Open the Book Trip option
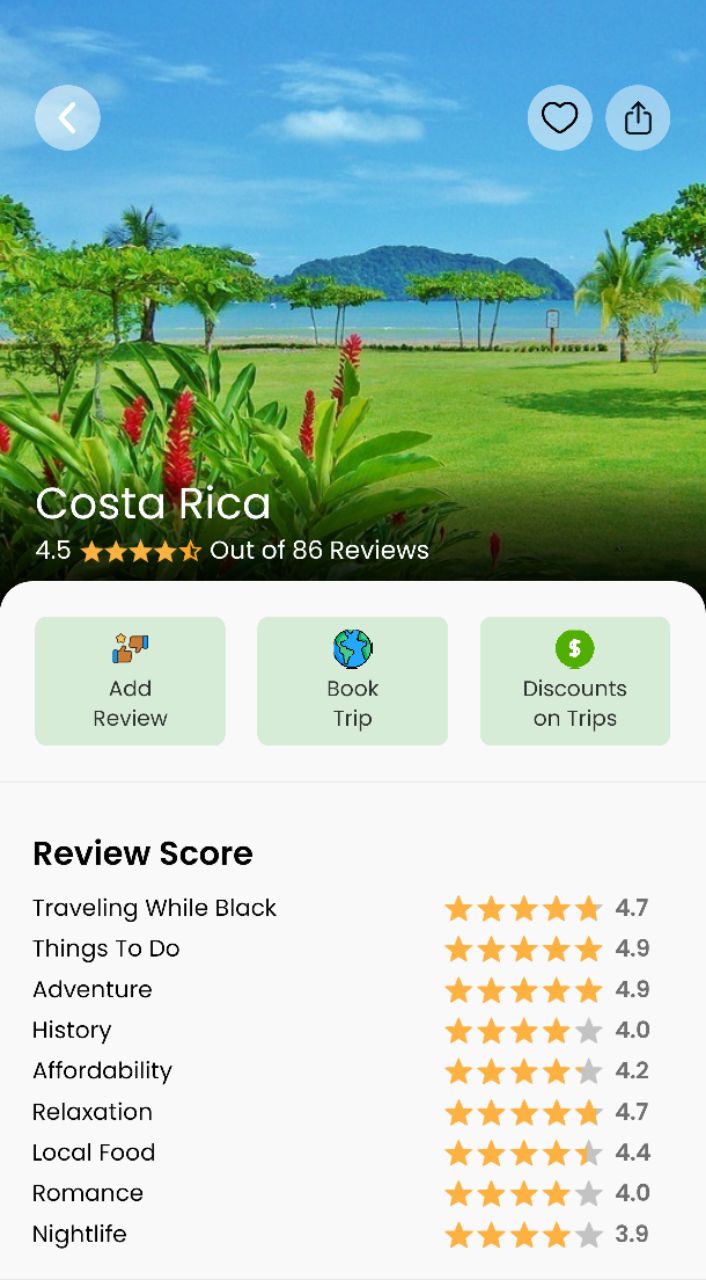The width and height of the screenshot is (706, 1280). pyautogui.click(x=352, y=681)
